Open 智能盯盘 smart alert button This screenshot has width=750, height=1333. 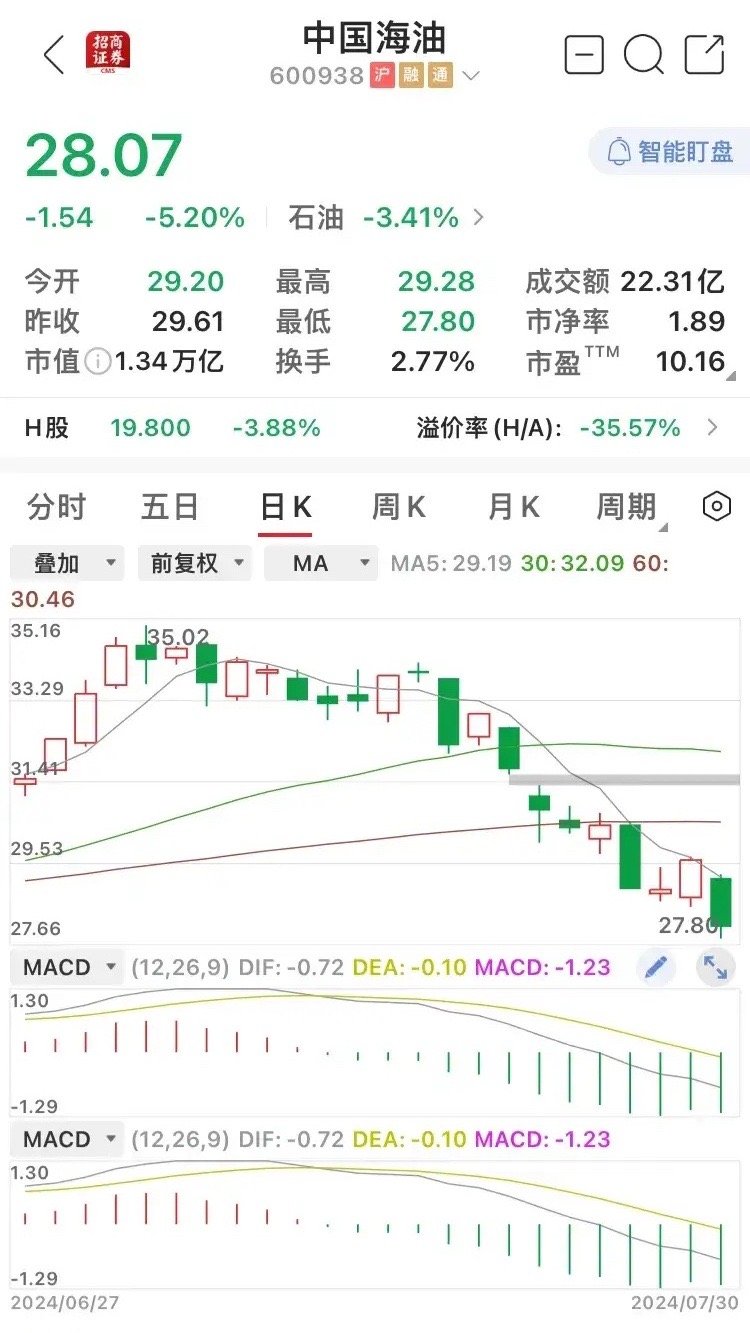coord(670,152)
